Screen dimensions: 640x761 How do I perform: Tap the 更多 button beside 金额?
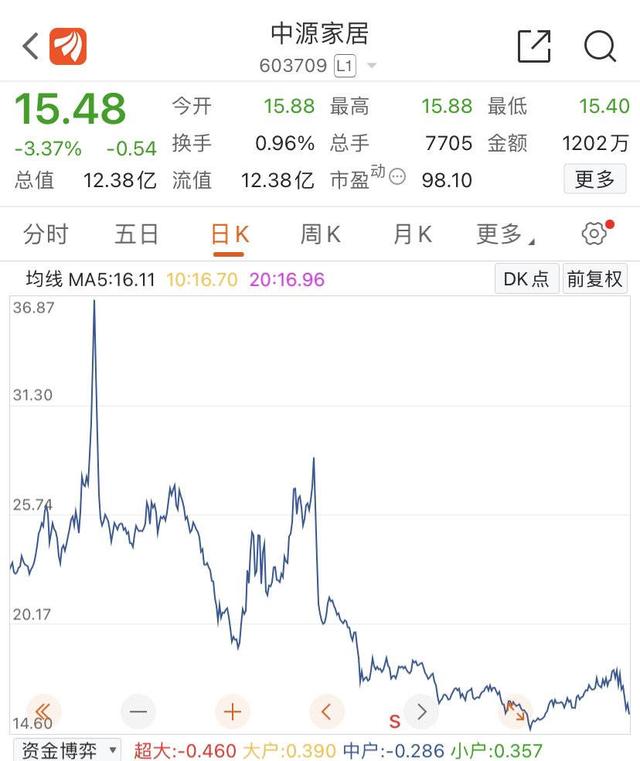click(x=595, y=179)
